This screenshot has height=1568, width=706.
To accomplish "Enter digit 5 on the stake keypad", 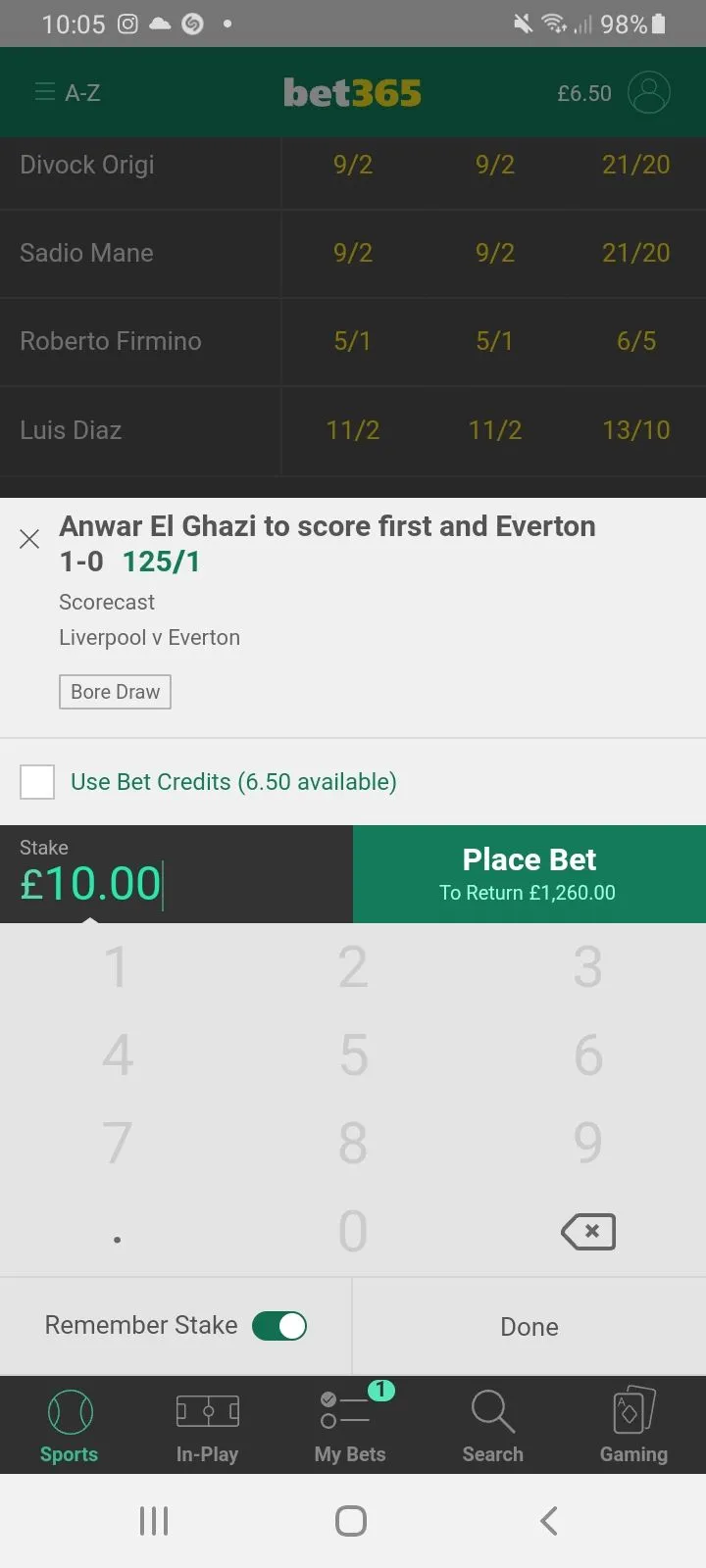I will pyautogui.click(x=353, y=1055).
